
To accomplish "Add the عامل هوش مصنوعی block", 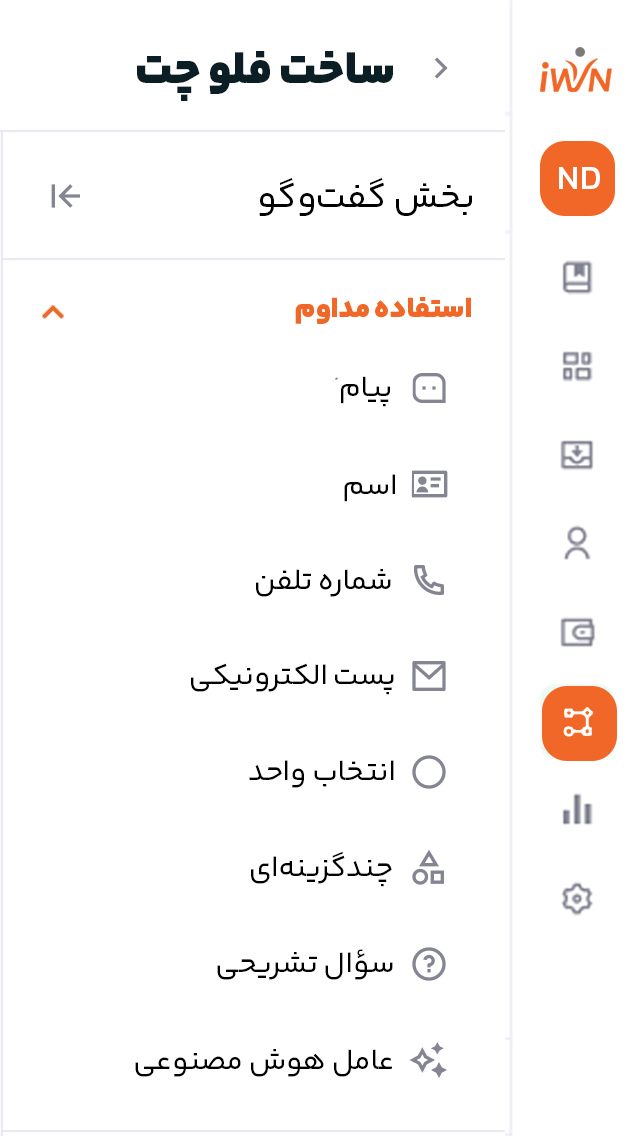I will pyautogui.click(x=290, y=1061).
